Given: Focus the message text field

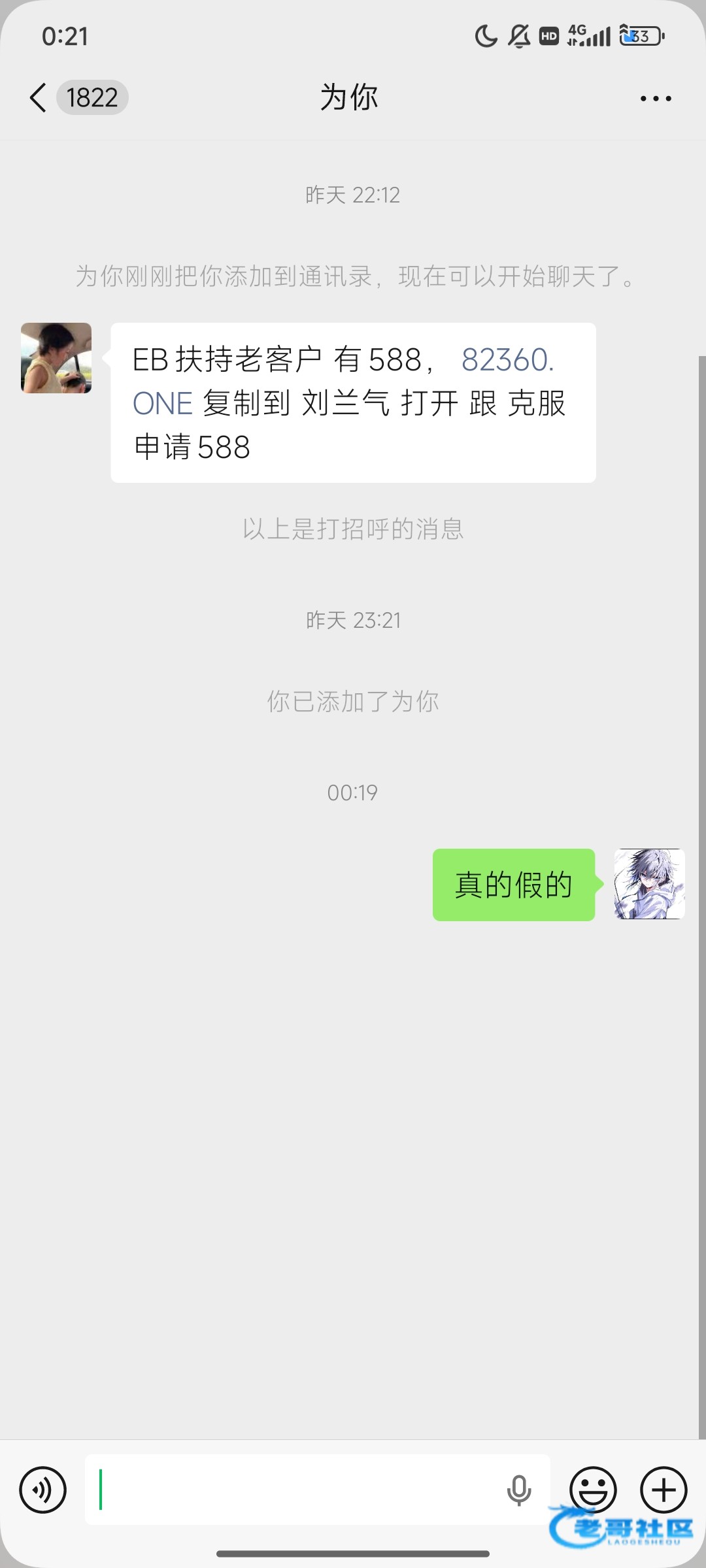Looking at the screenshot, I should pos(294,1490).
